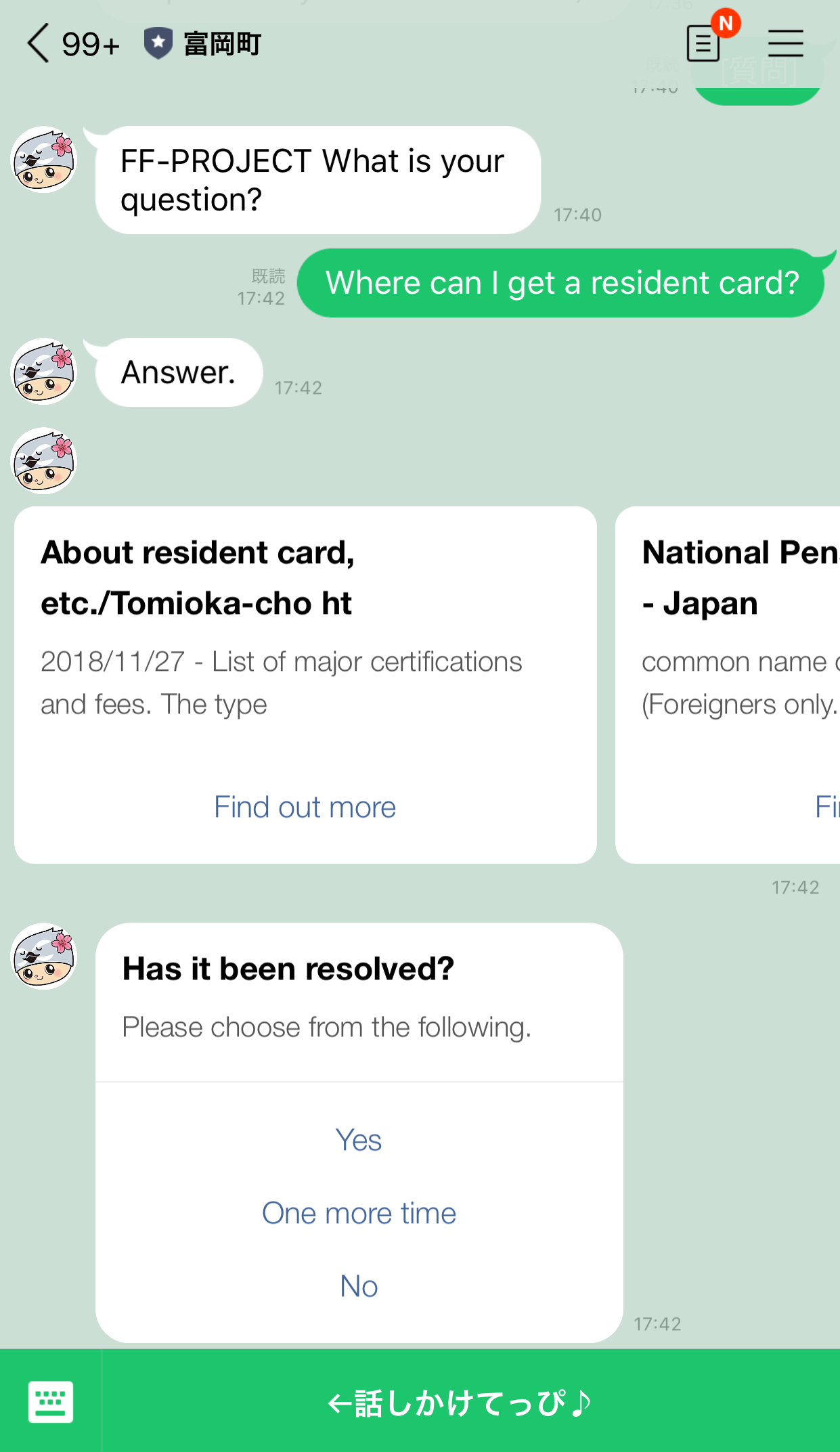Tap Find out more on resident card
This screenshot has width=840, height=1452.
pyautogui.click(x=305, y=807)
